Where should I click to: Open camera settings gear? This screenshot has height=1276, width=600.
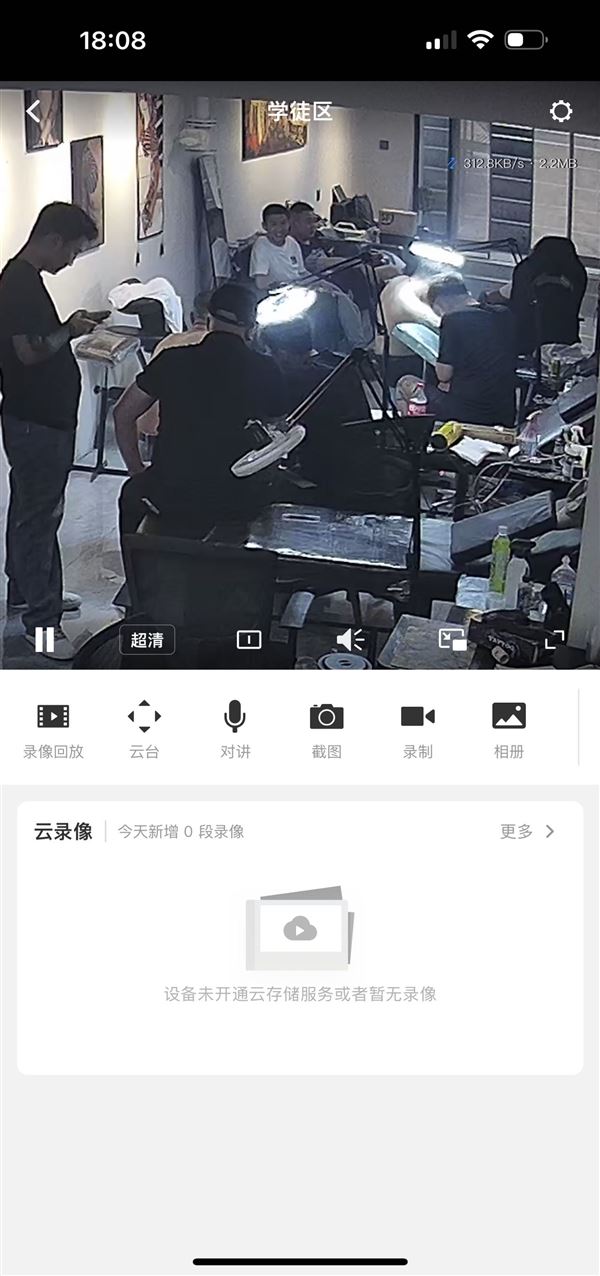[x=561, y=111]
